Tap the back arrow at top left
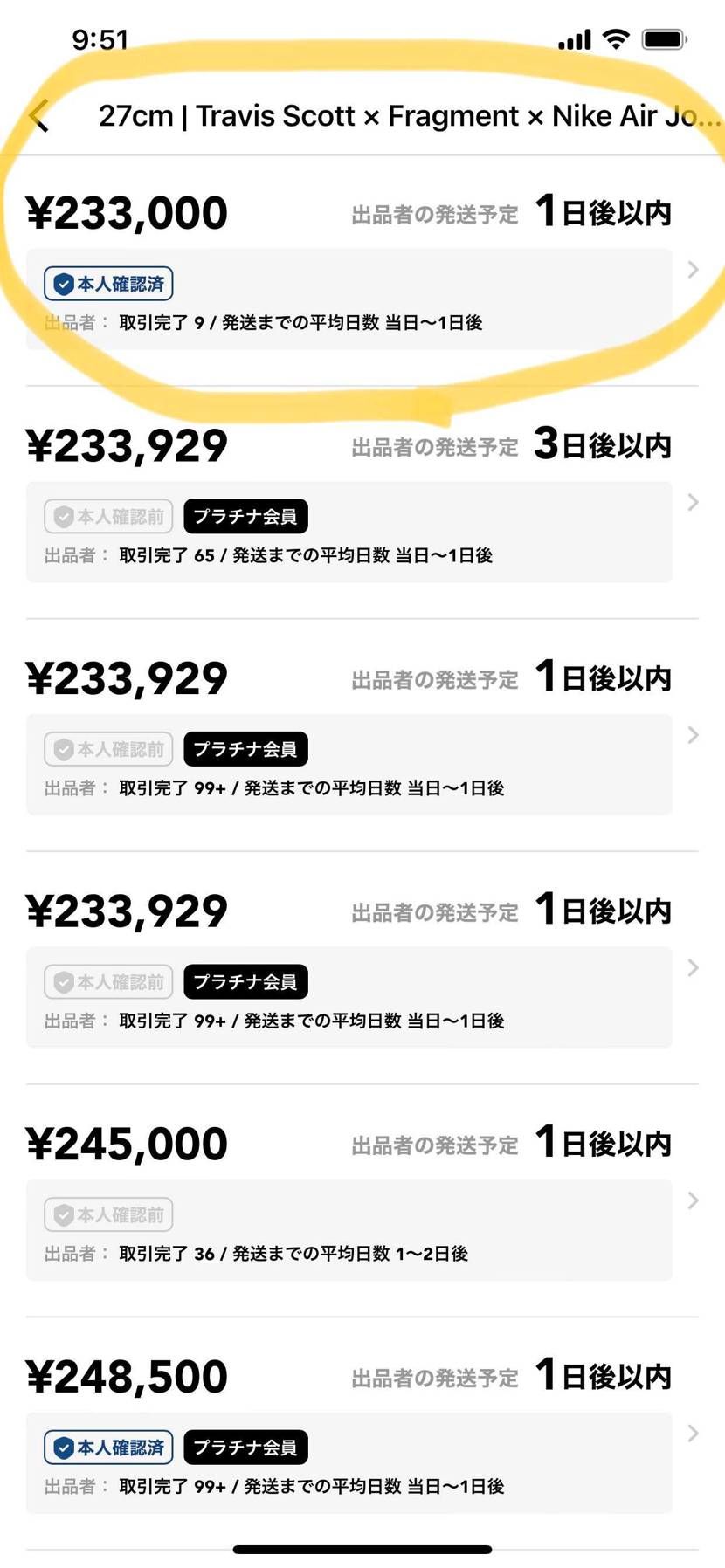 click(x=38, y=114)
